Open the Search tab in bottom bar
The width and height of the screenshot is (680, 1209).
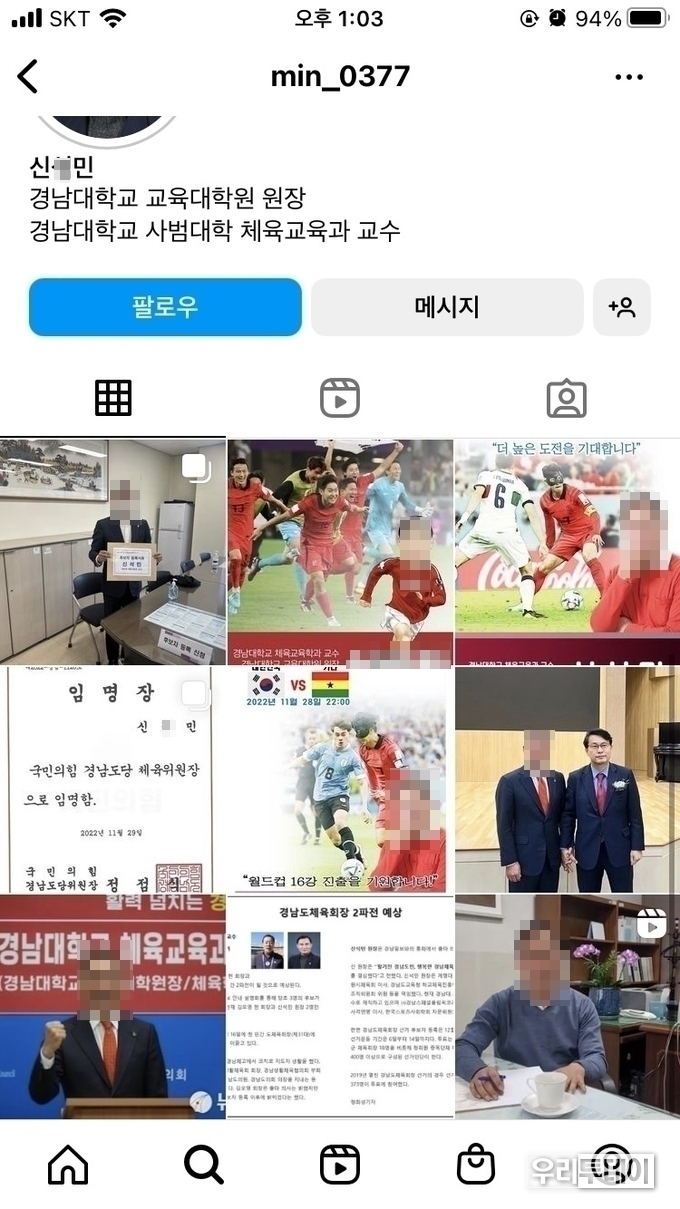pyautogui.click(x=204, y=1165)
